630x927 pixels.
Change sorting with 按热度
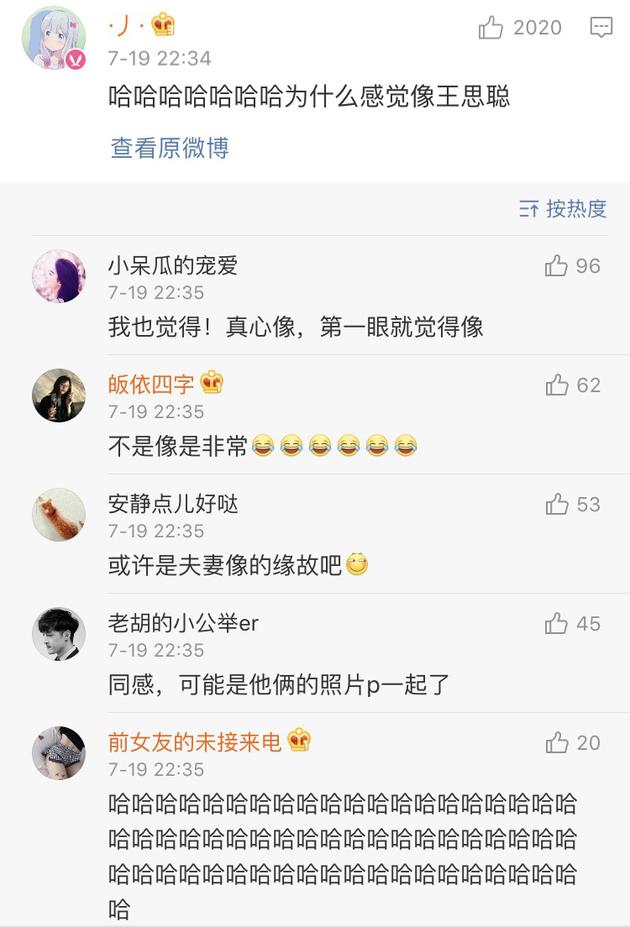point(563,209)
